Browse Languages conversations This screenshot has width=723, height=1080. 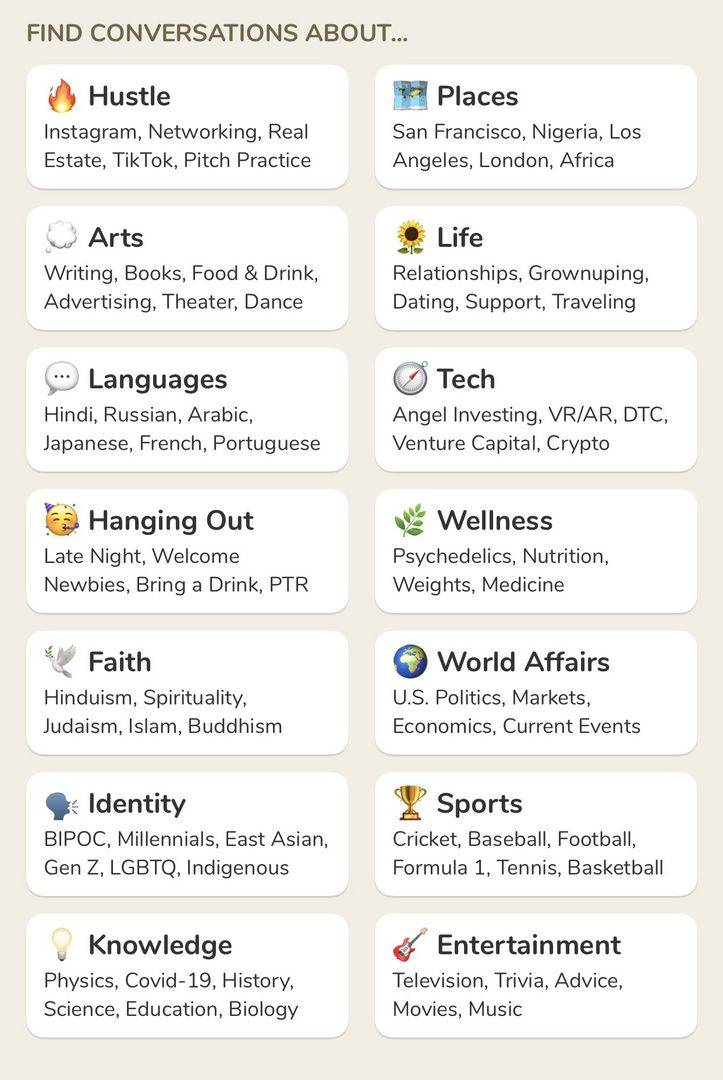[x=187, y=410]
